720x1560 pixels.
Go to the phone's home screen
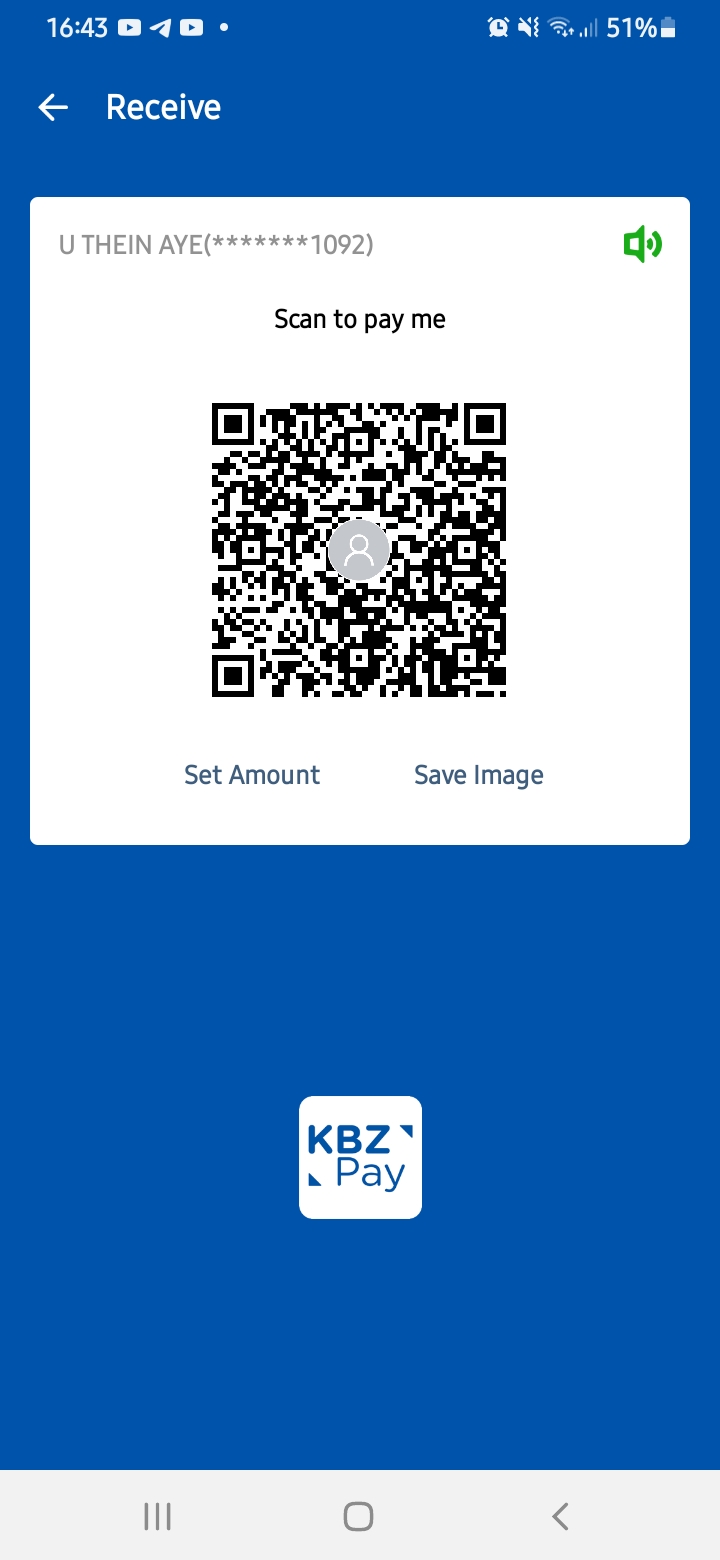(358, 1516)
